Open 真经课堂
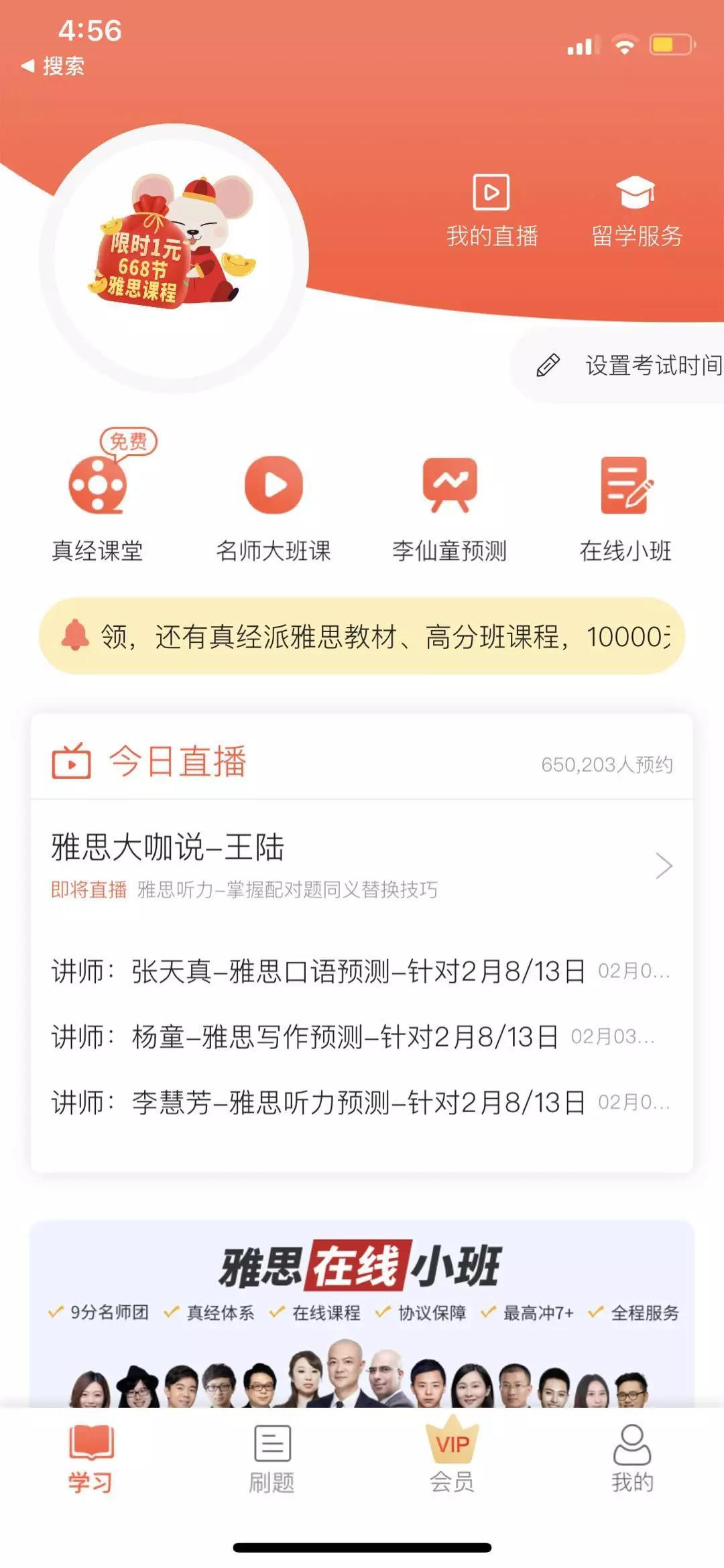 pos(98,507)
